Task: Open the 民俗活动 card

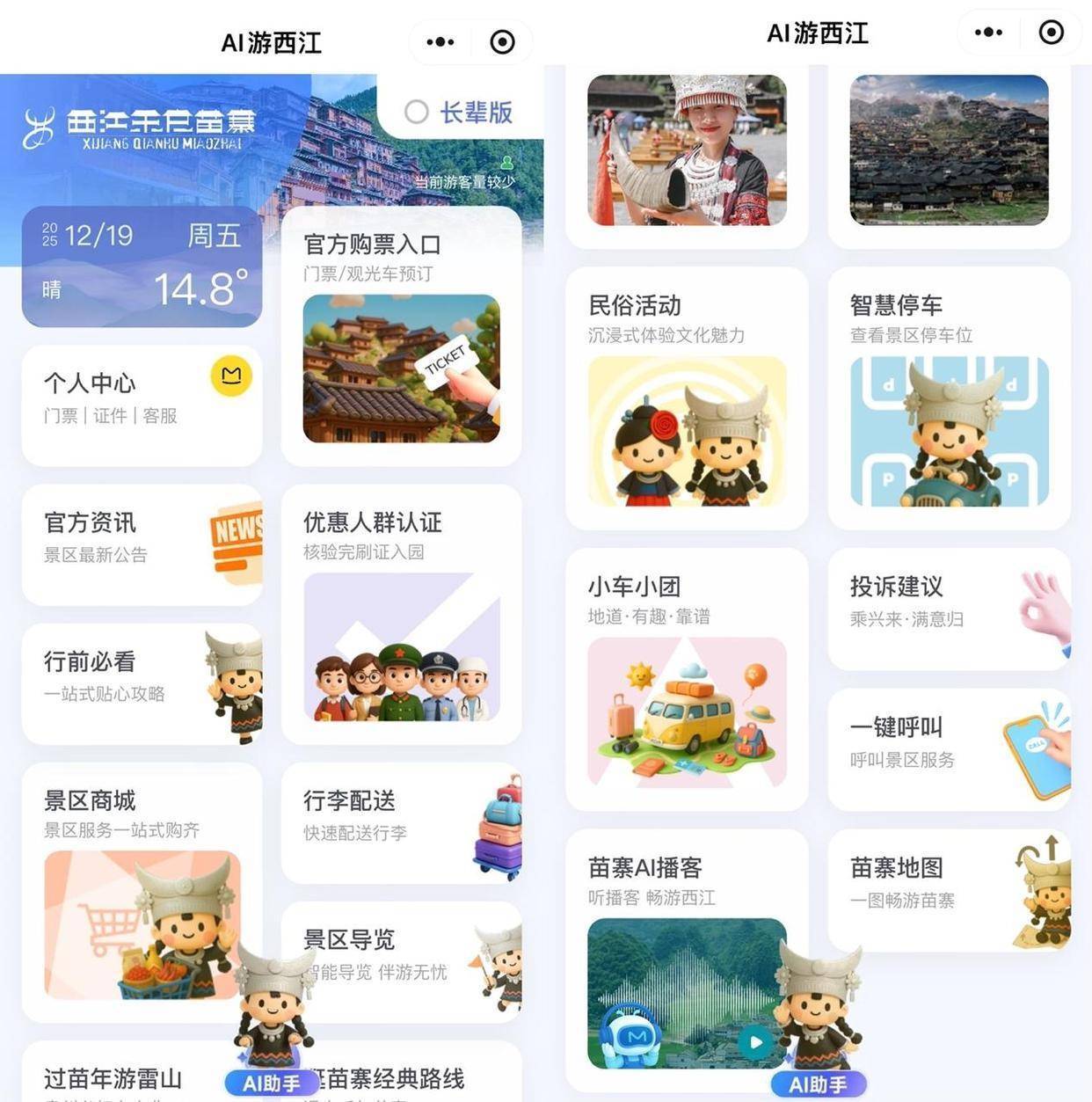Action: pos(687,398)
